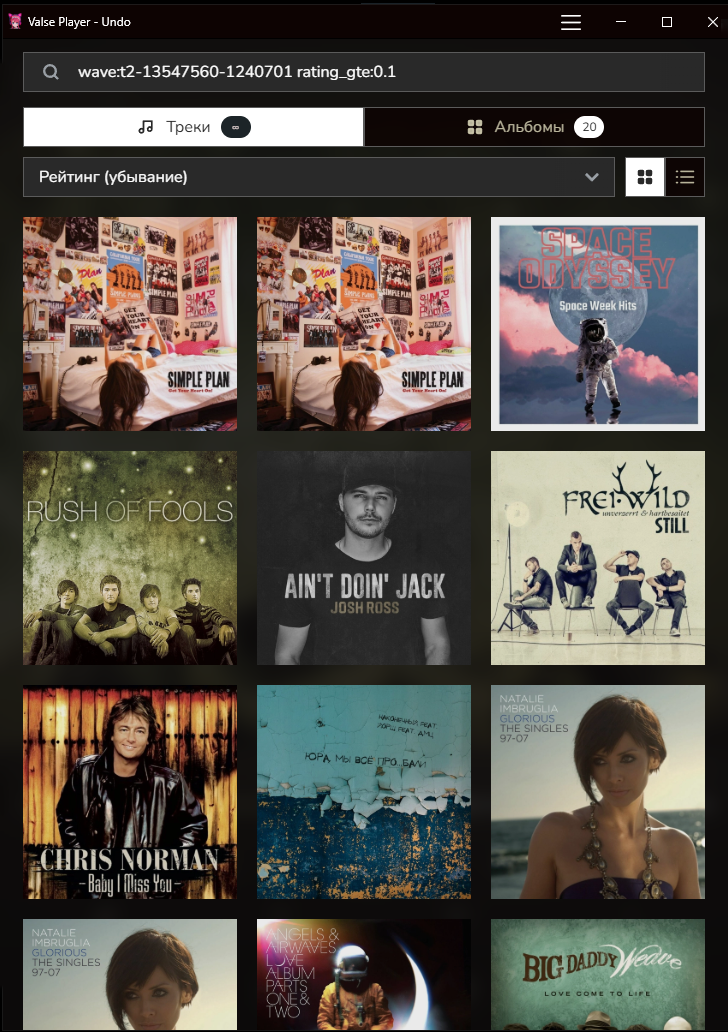Open the Юра, мы всё про... album
The width and height of the screenshot is (728, 1032).
tap(364, 792)
